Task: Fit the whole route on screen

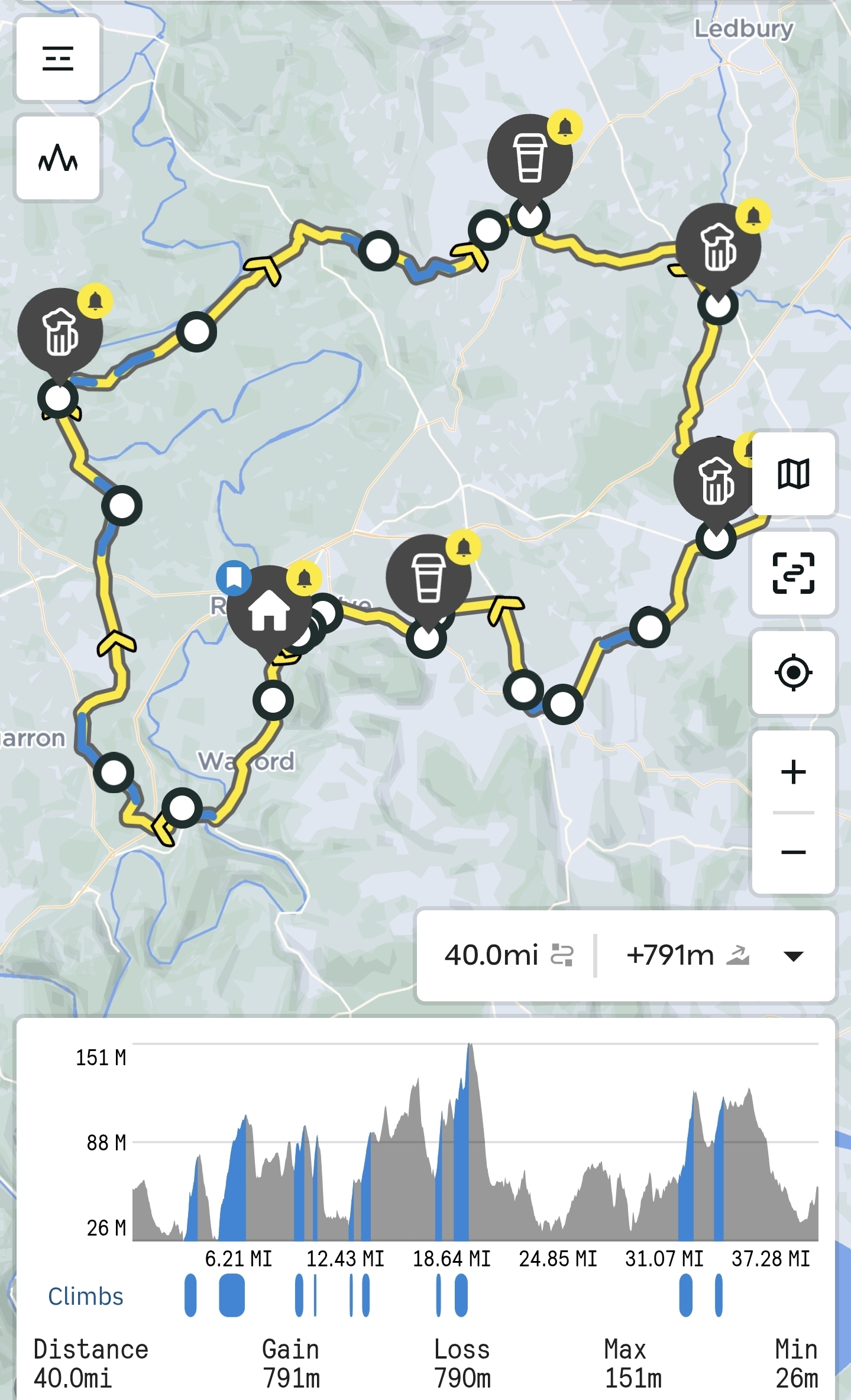Action: [x=792, y=573]
